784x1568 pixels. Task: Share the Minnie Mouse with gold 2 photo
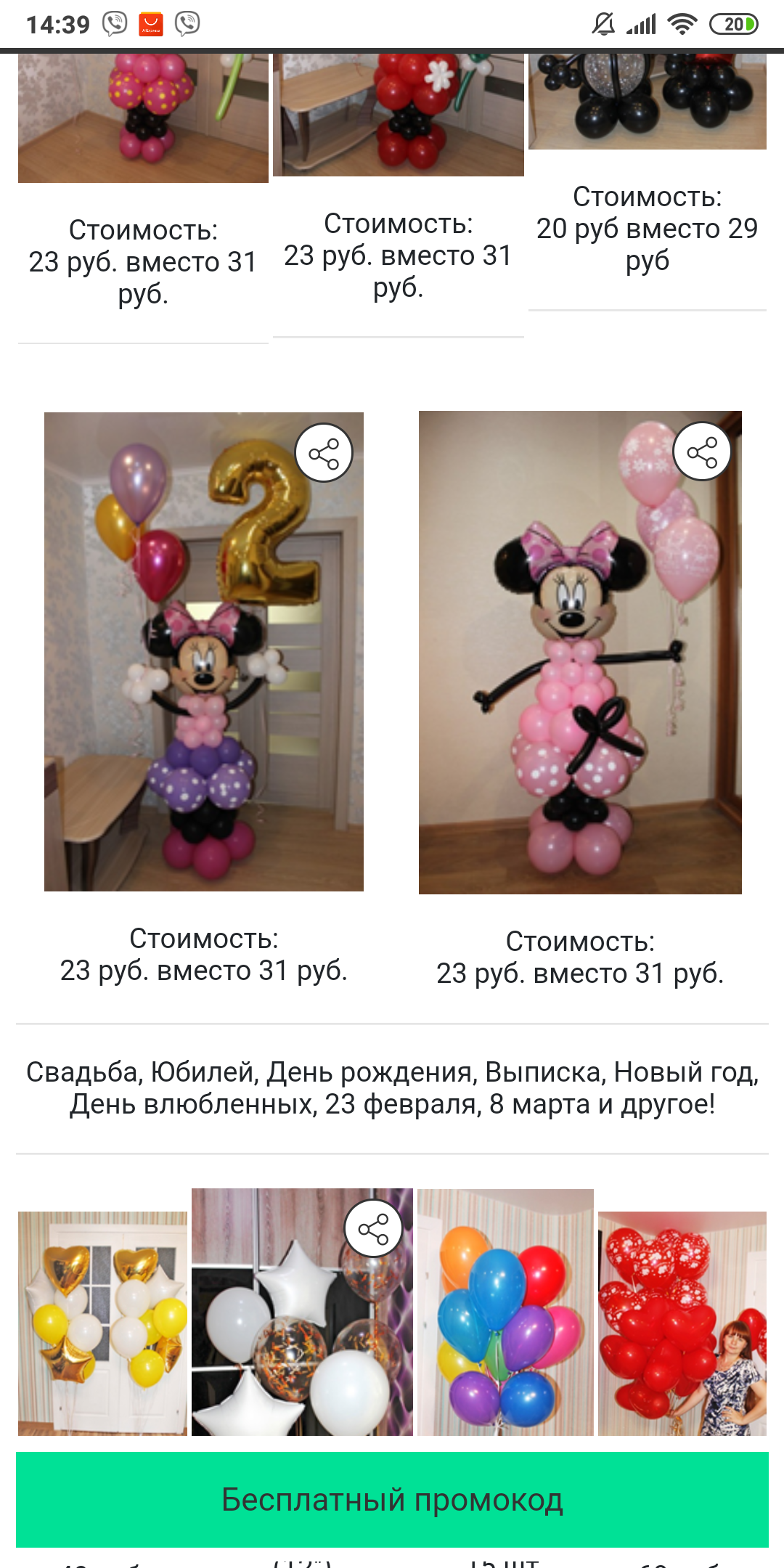pyautogui.click(x=324, y=453)
